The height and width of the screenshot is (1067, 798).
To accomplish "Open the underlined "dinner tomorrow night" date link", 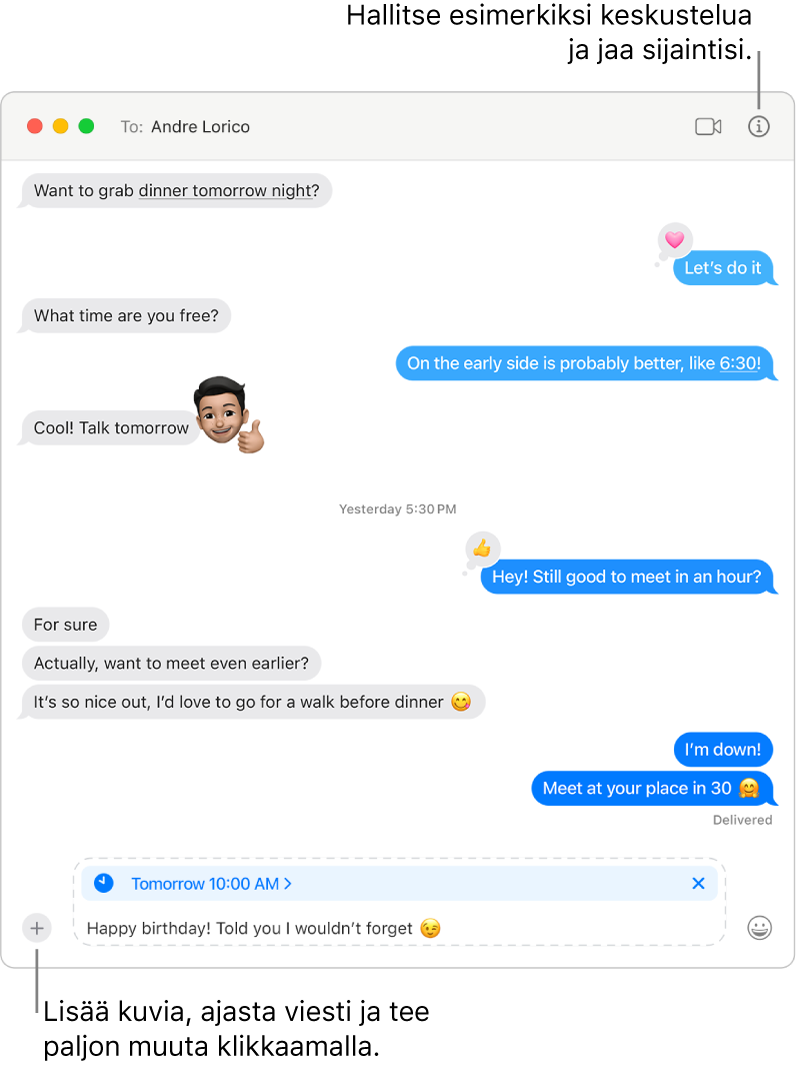I will [x=226, y=190].
